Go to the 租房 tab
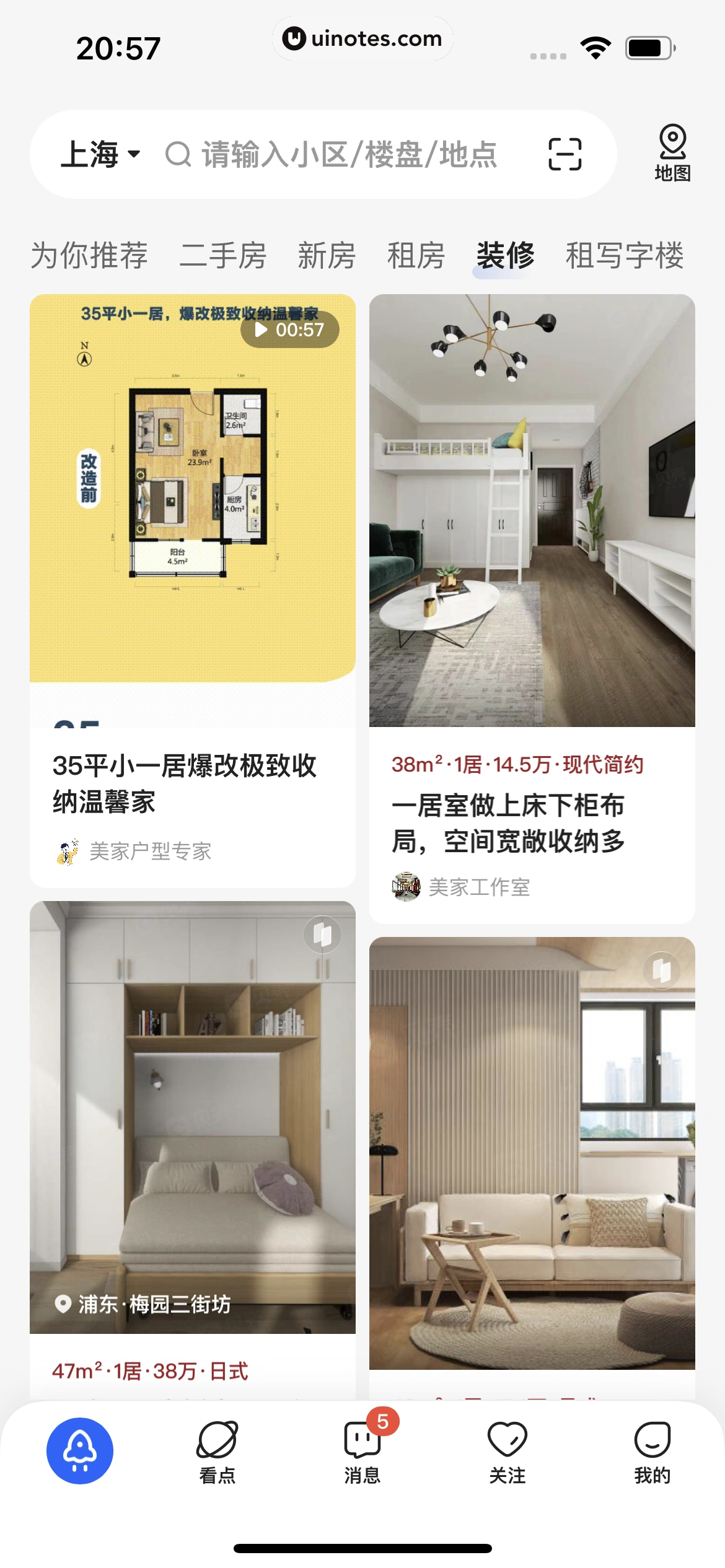 (x=416, y=255)
